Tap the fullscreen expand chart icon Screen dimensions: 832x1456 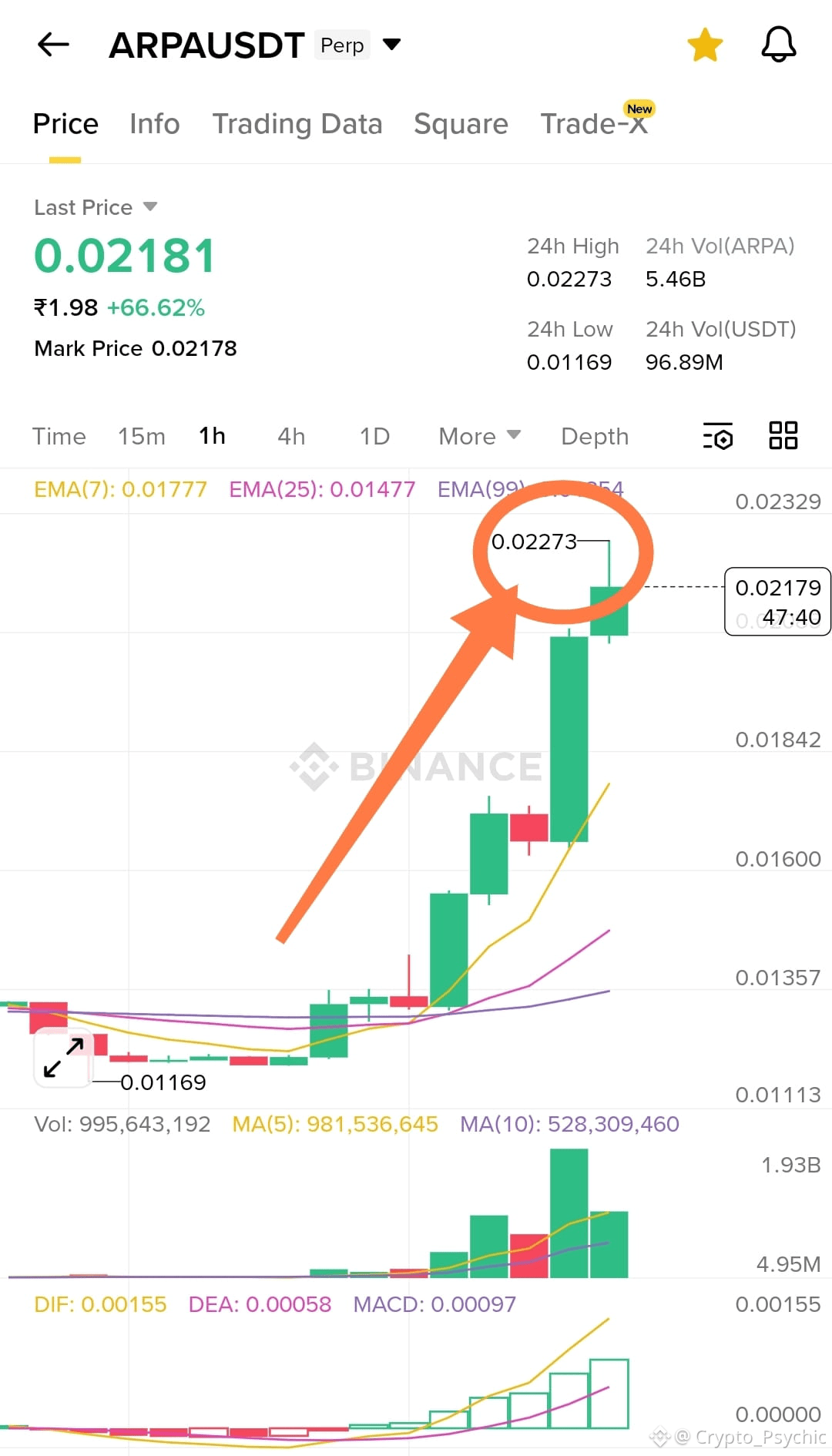tap(62, 1057)
